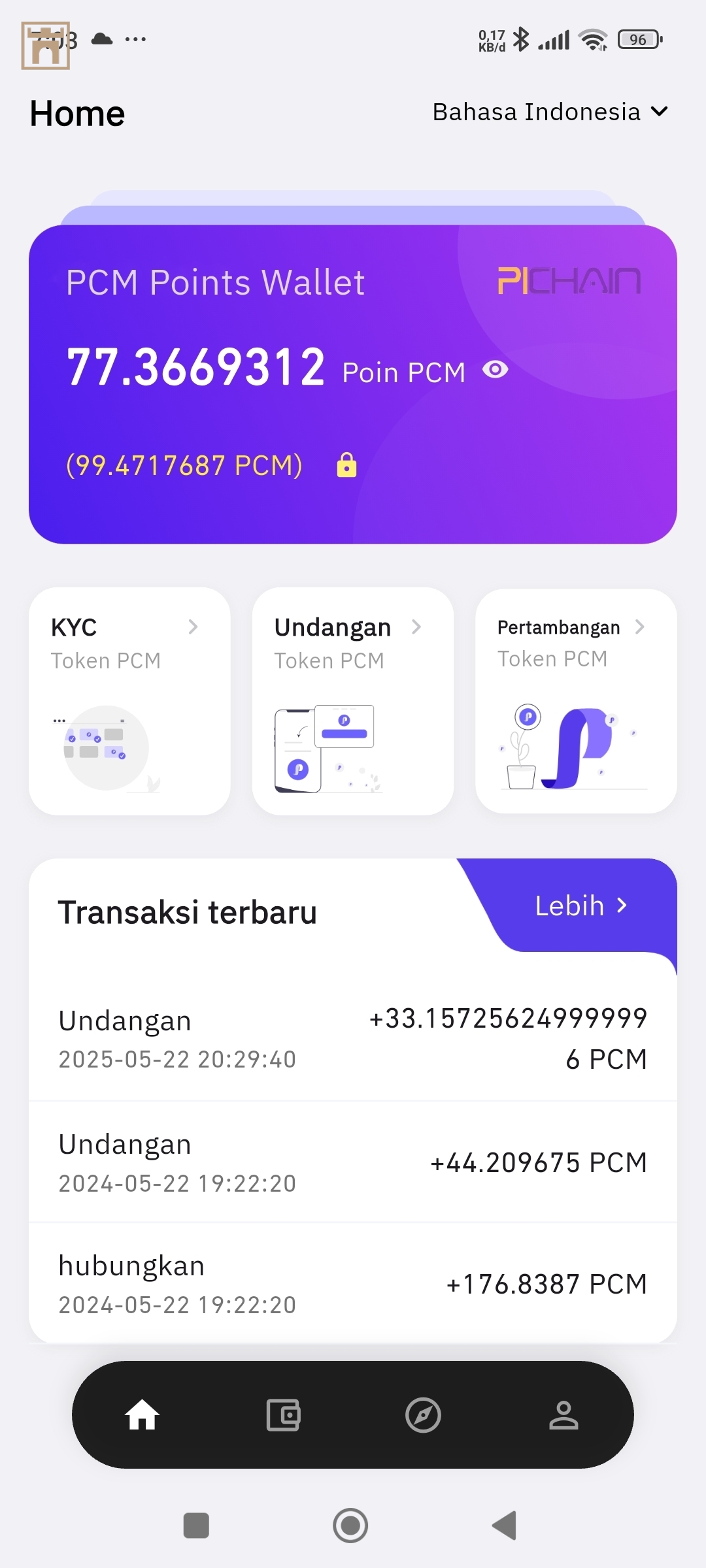This screenshot has height=1568, width=706.
Task: View more transactions with Lebih
Action: point(580,906)
